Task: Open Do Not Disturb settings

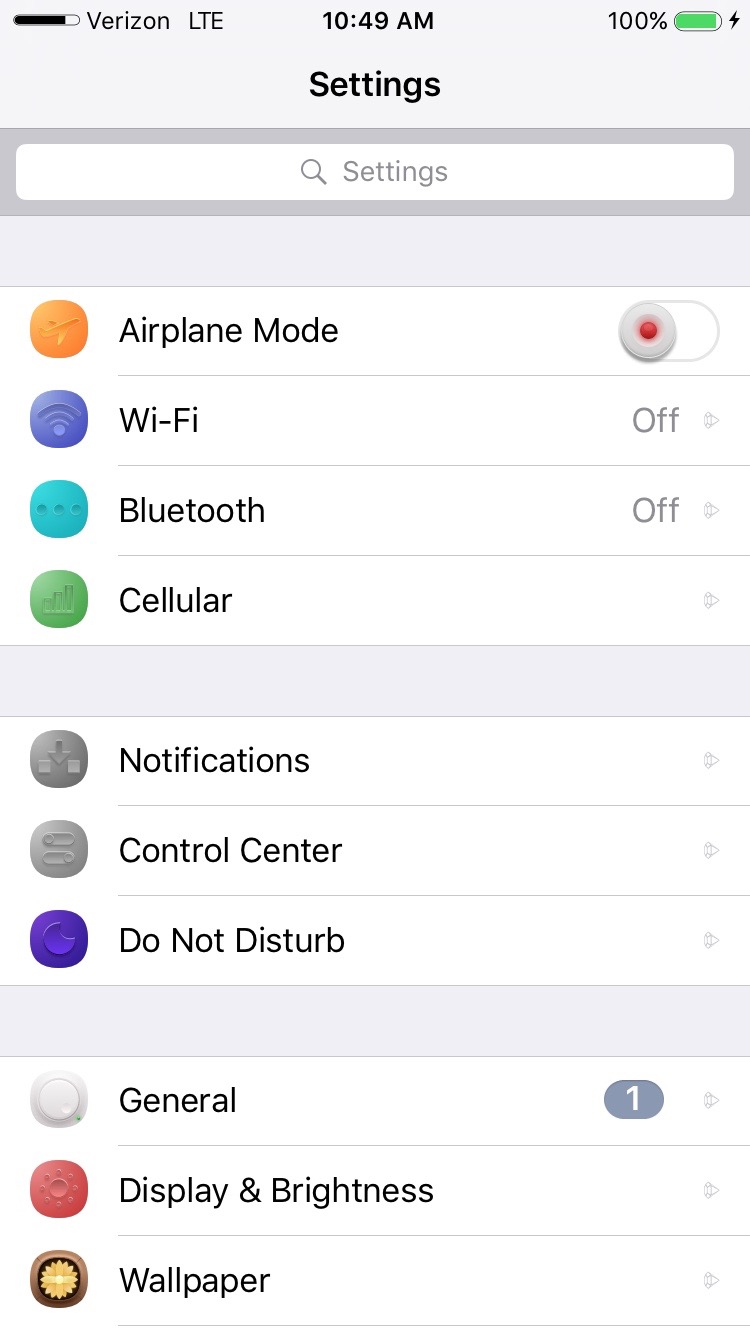Action: [375, 941]
